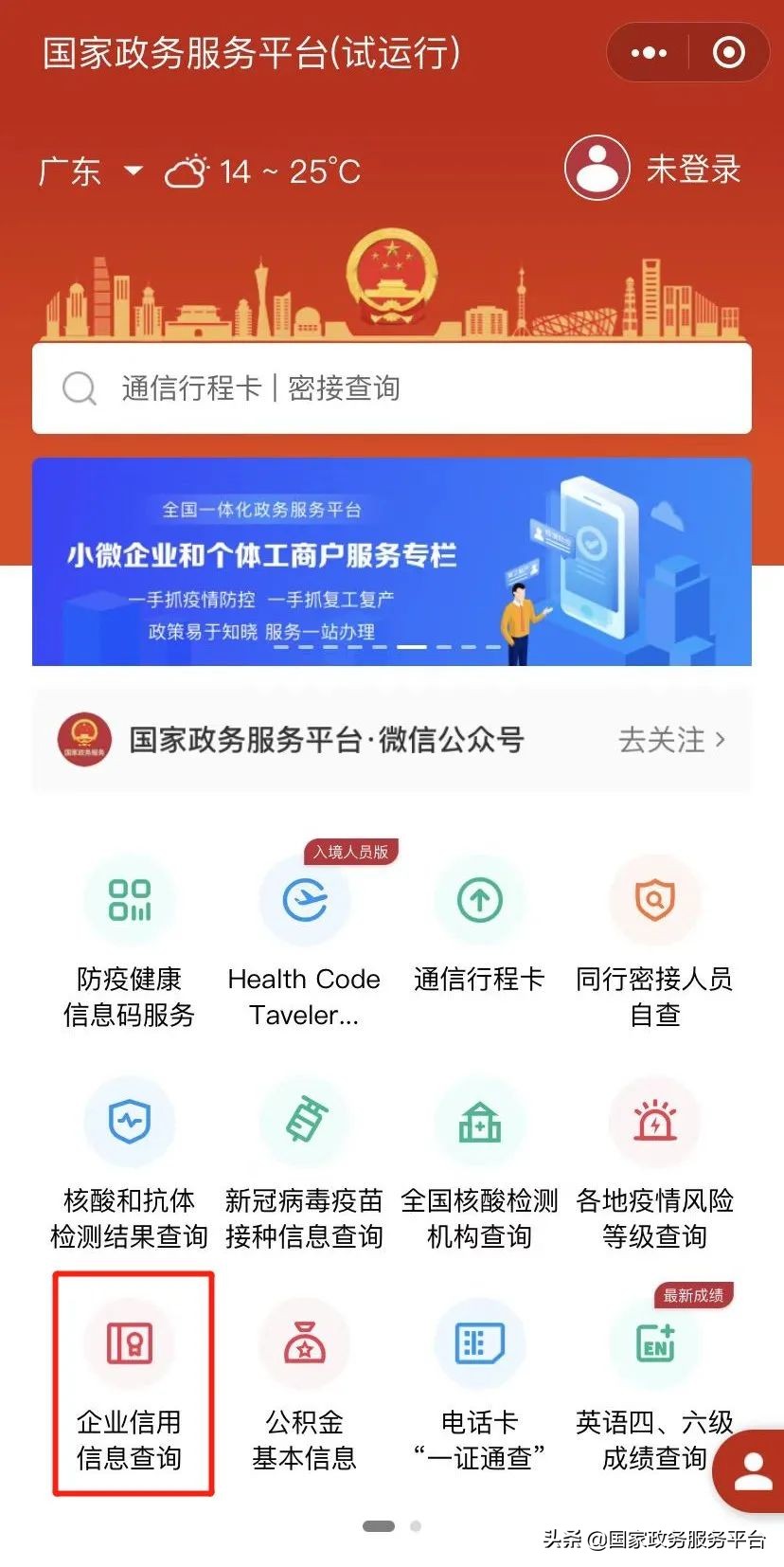Select the Health Code Taveler airplane icon
This screenshot has height=1567, width=784.
tap(305, 900)
